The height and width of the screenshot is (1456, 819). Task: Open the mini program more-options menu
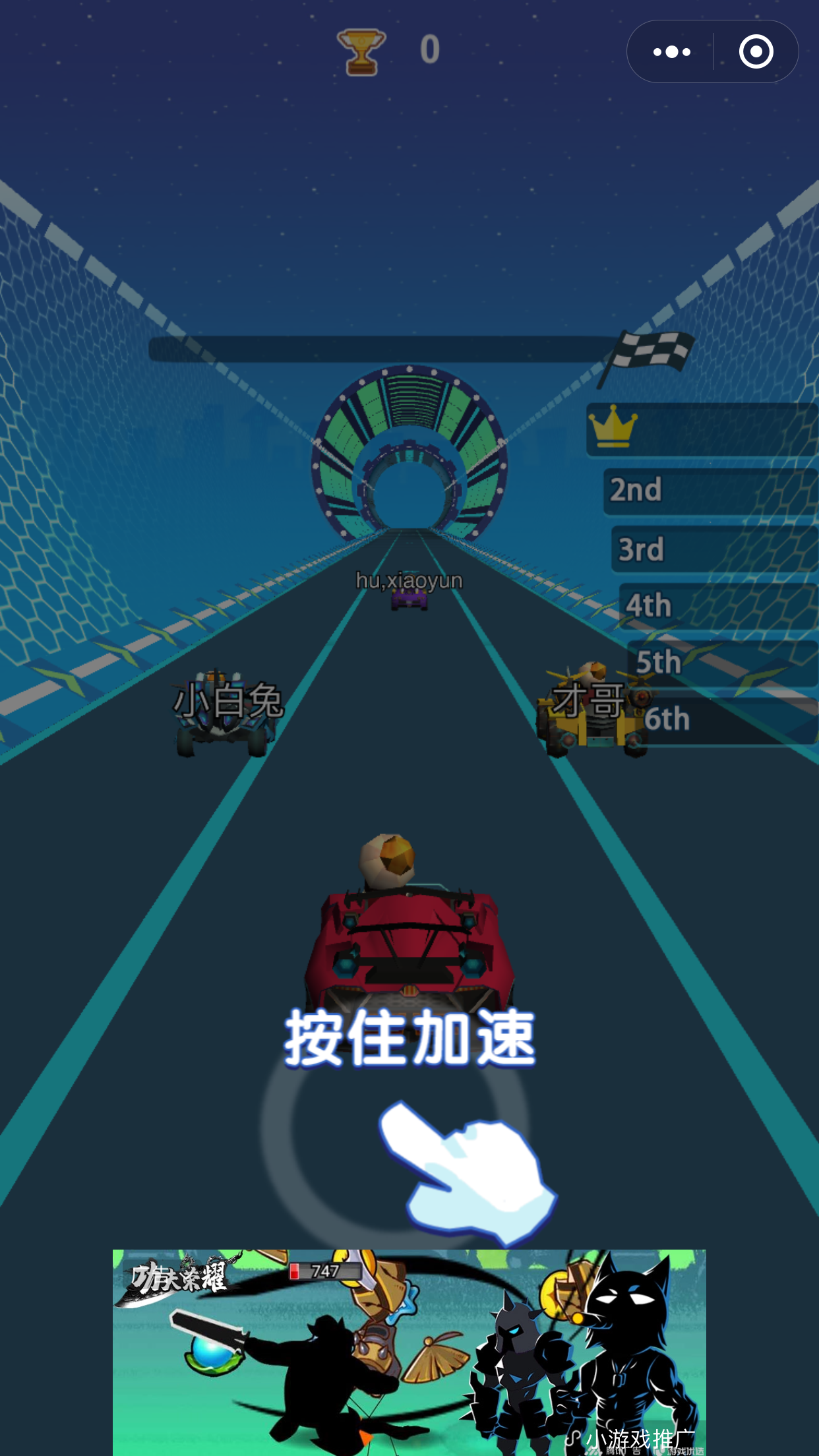pos(671,51)
